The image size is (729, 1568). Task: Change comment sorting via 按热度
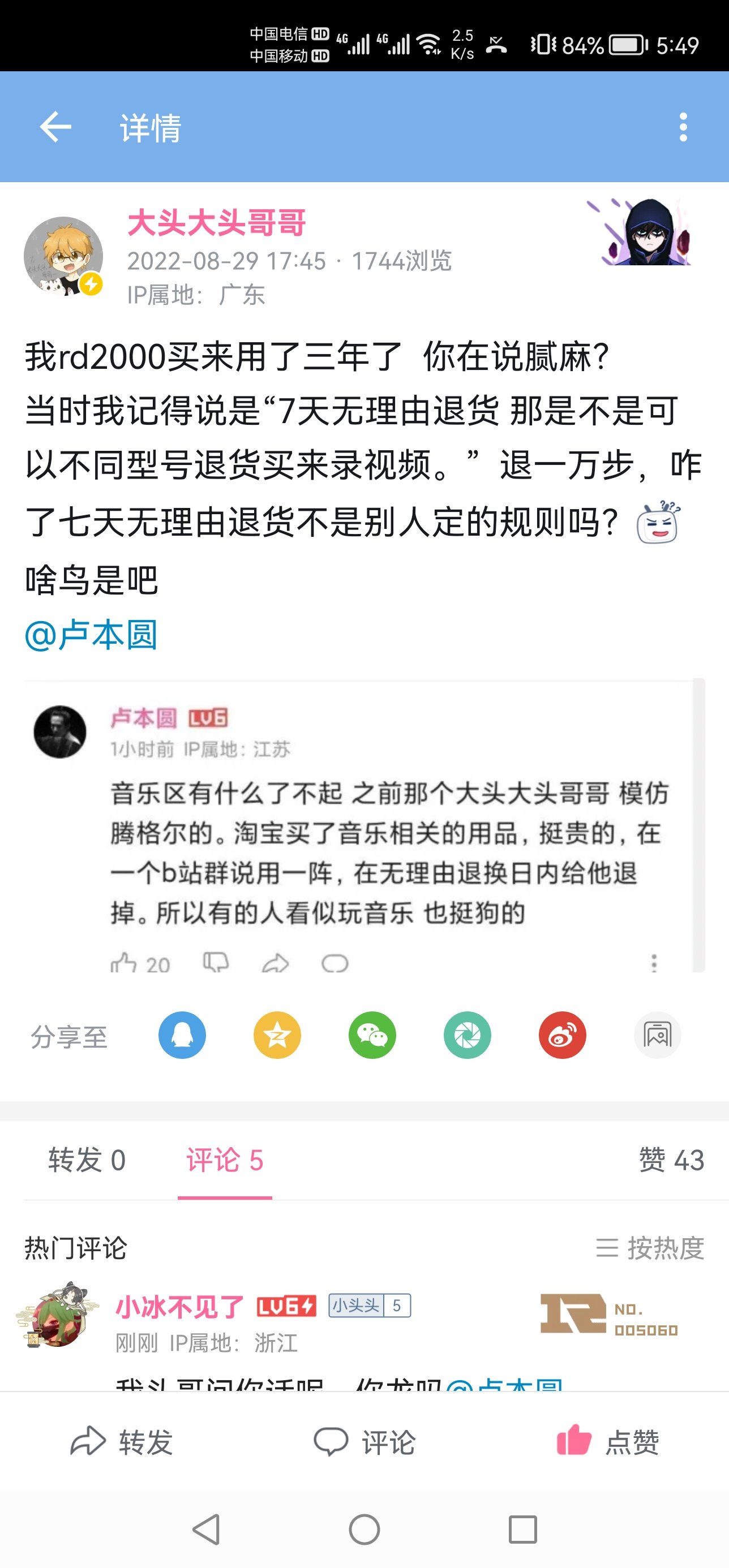650,1248
